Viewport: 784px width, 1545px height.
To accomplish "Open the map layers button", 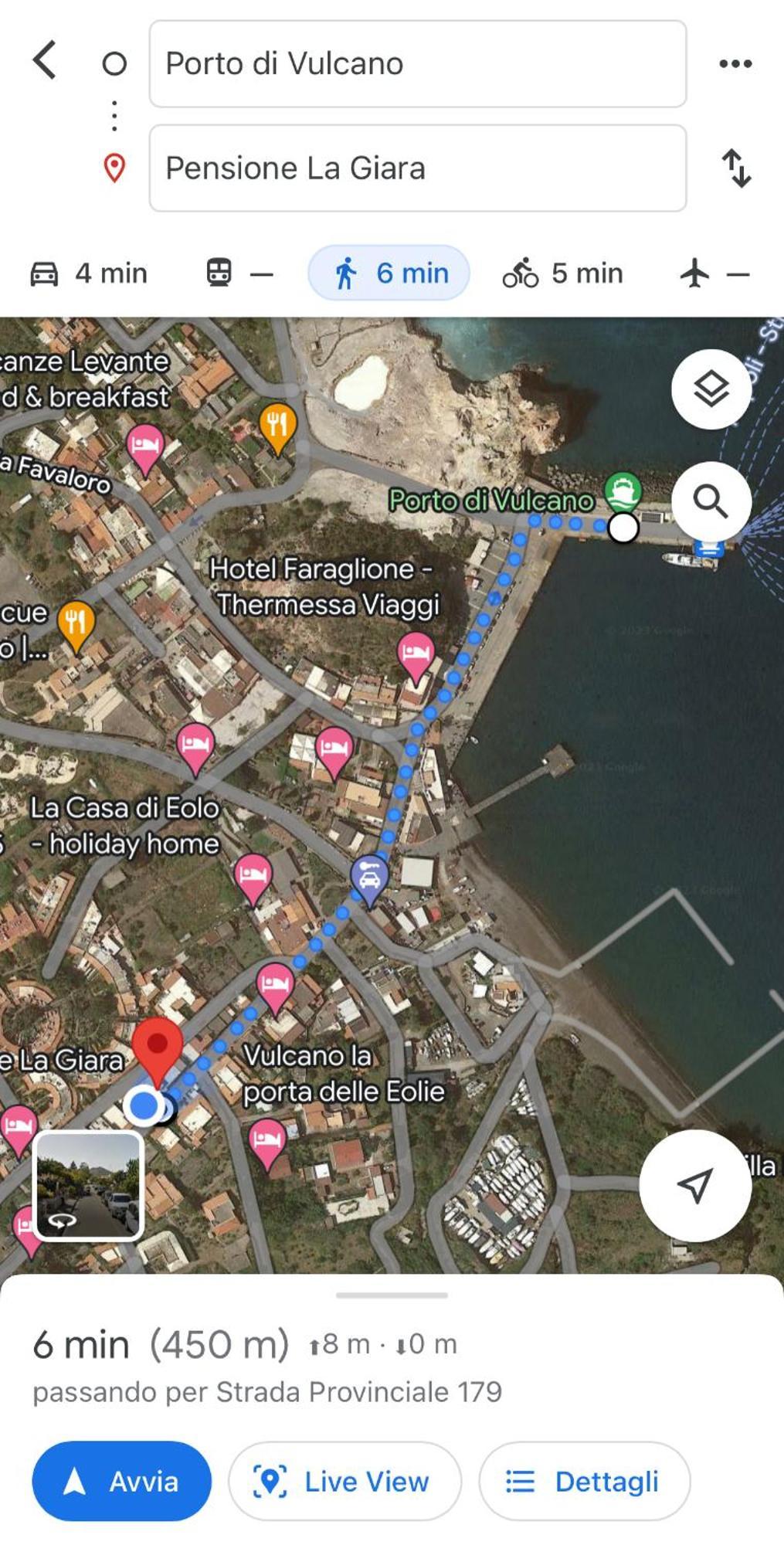I will pyautogui.click(x=711, y=389).
